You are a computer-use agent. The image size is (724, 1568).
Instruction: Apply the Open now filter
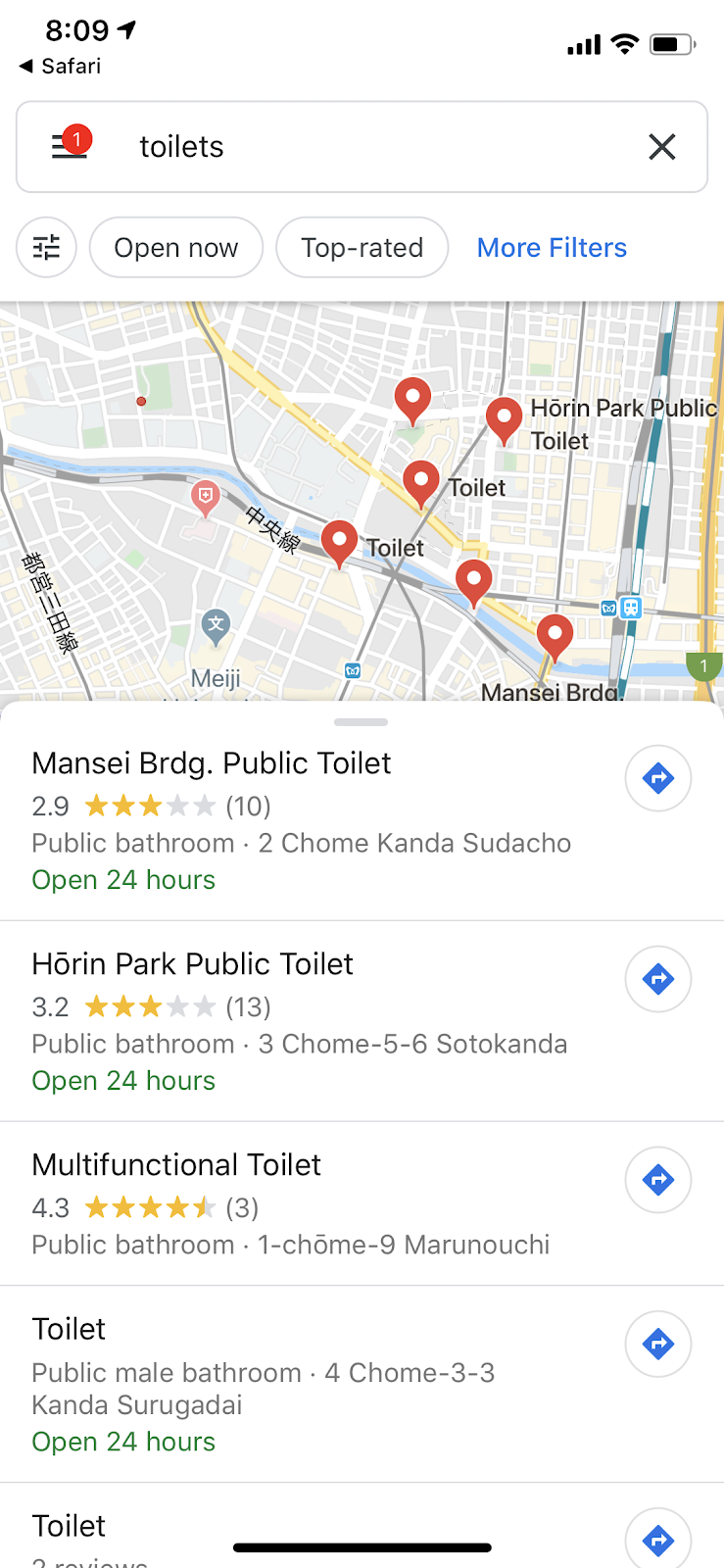tap(176, 248)
